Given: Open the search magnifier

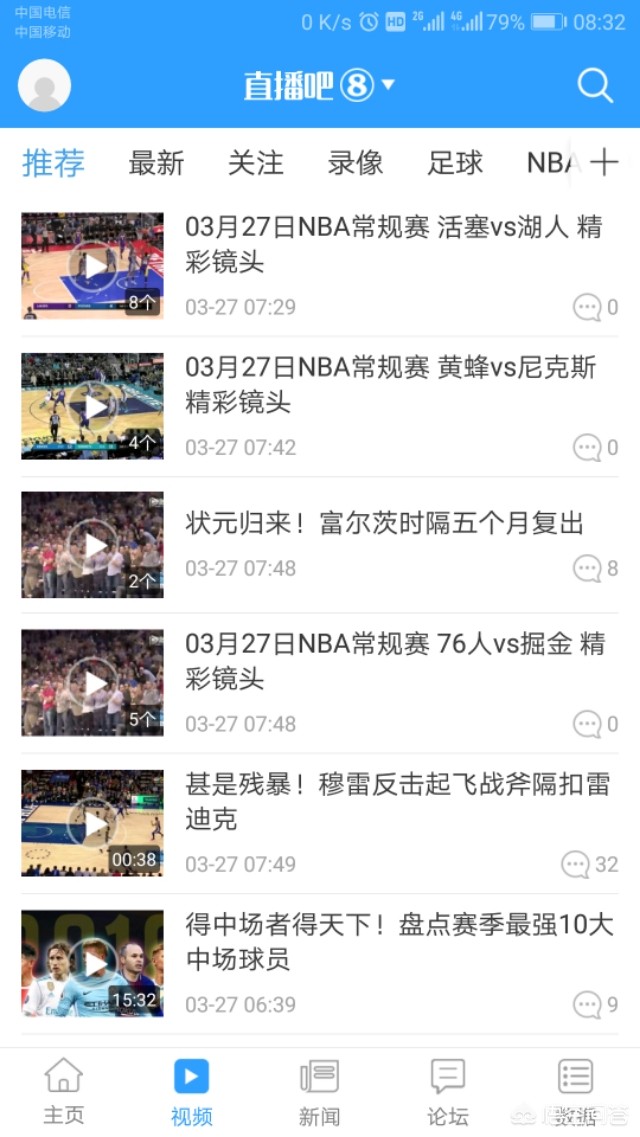Looking at the screenshot, I should 594,87.
